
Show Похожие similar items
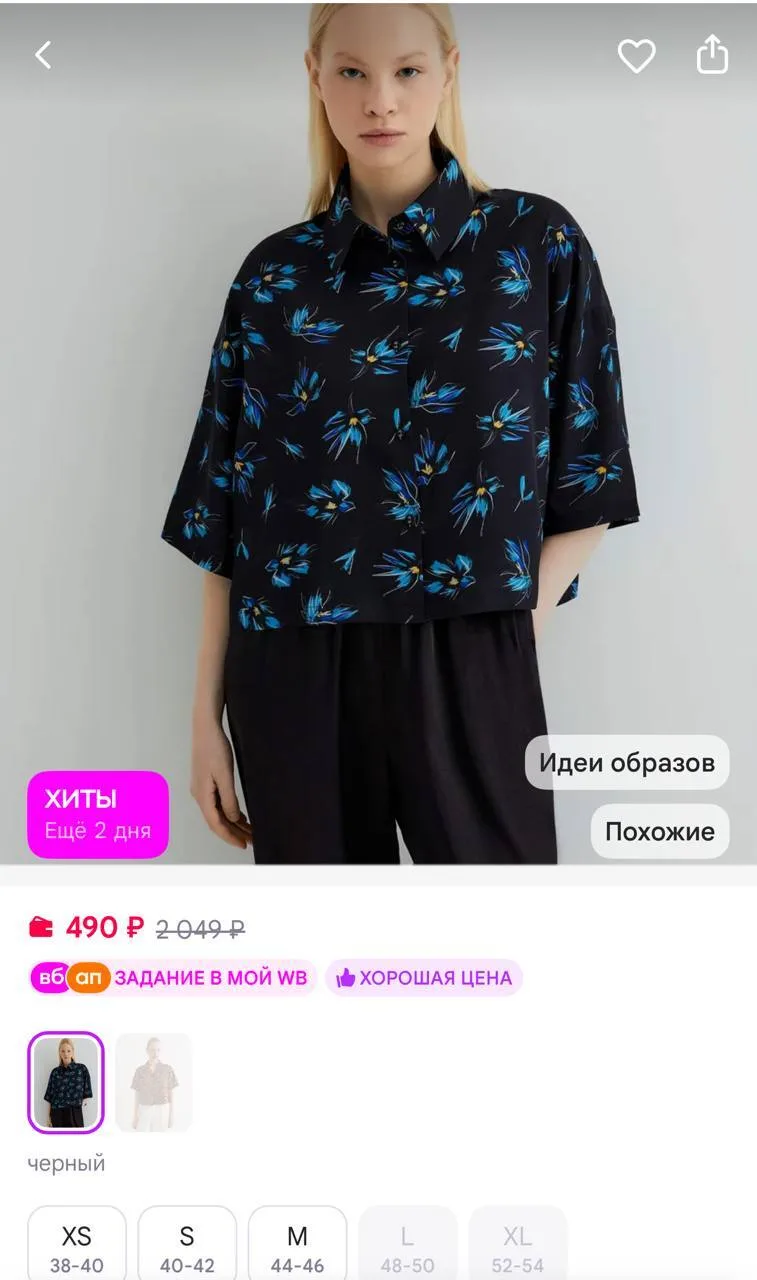660,831
